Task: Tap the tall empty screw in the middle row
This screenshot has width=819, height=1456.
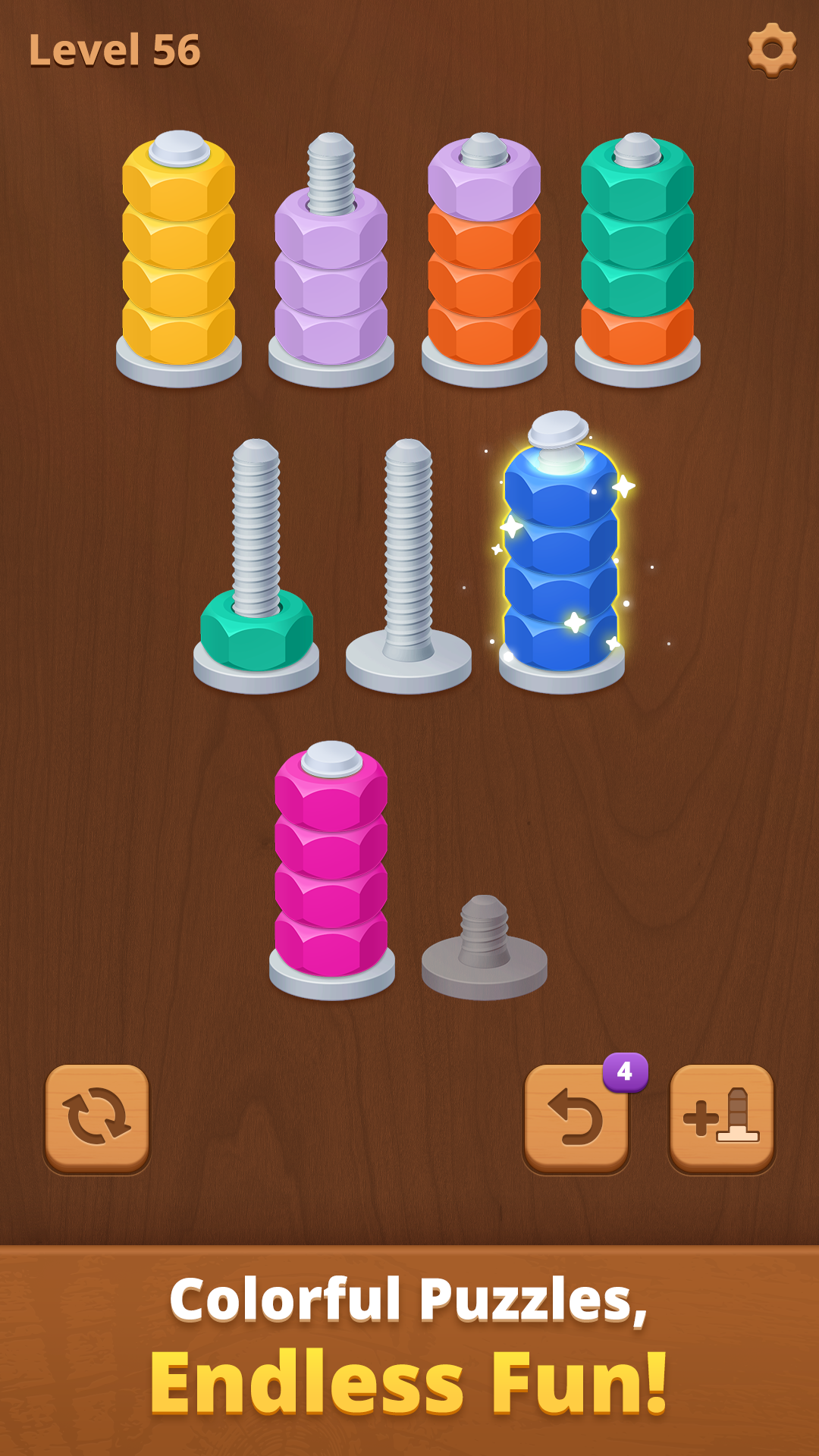Action: (409, 554)
